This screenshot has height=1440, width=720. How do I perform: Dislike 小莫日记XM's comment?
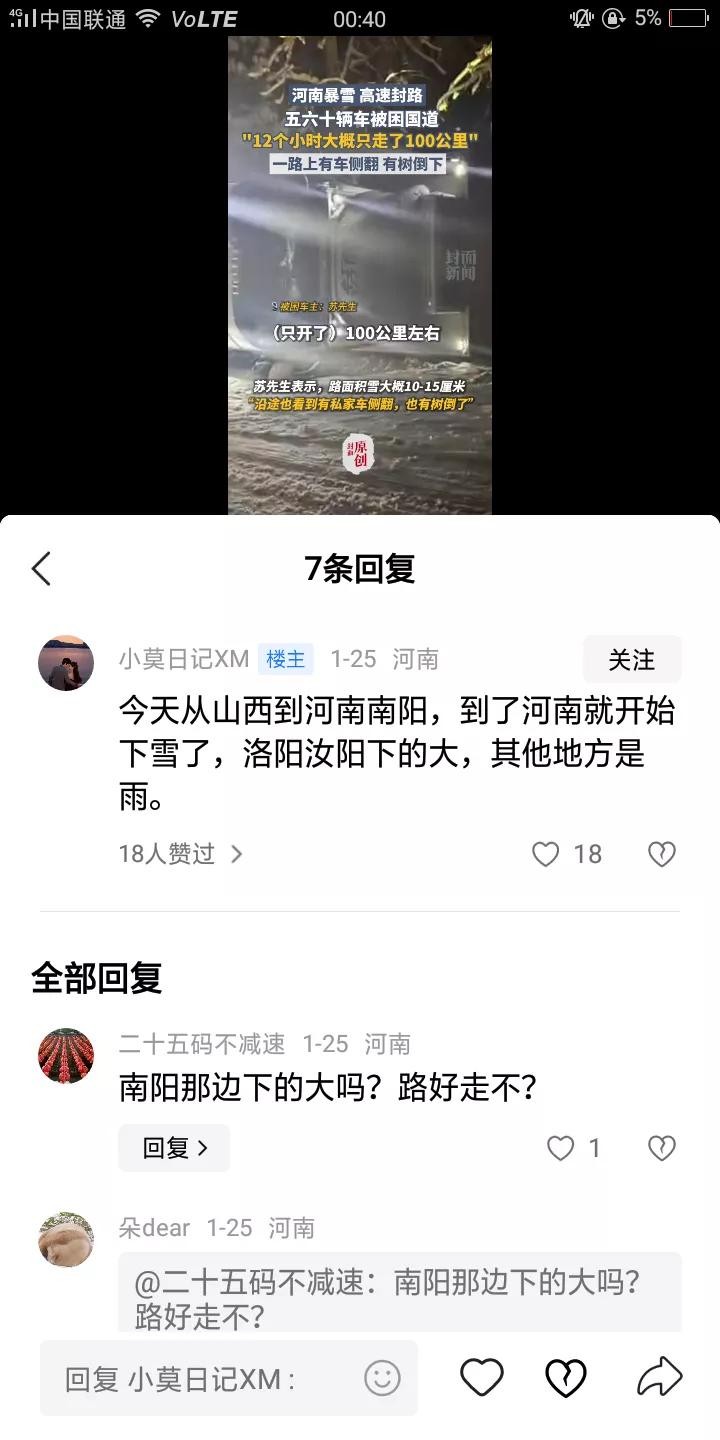[x=662, y=854]
